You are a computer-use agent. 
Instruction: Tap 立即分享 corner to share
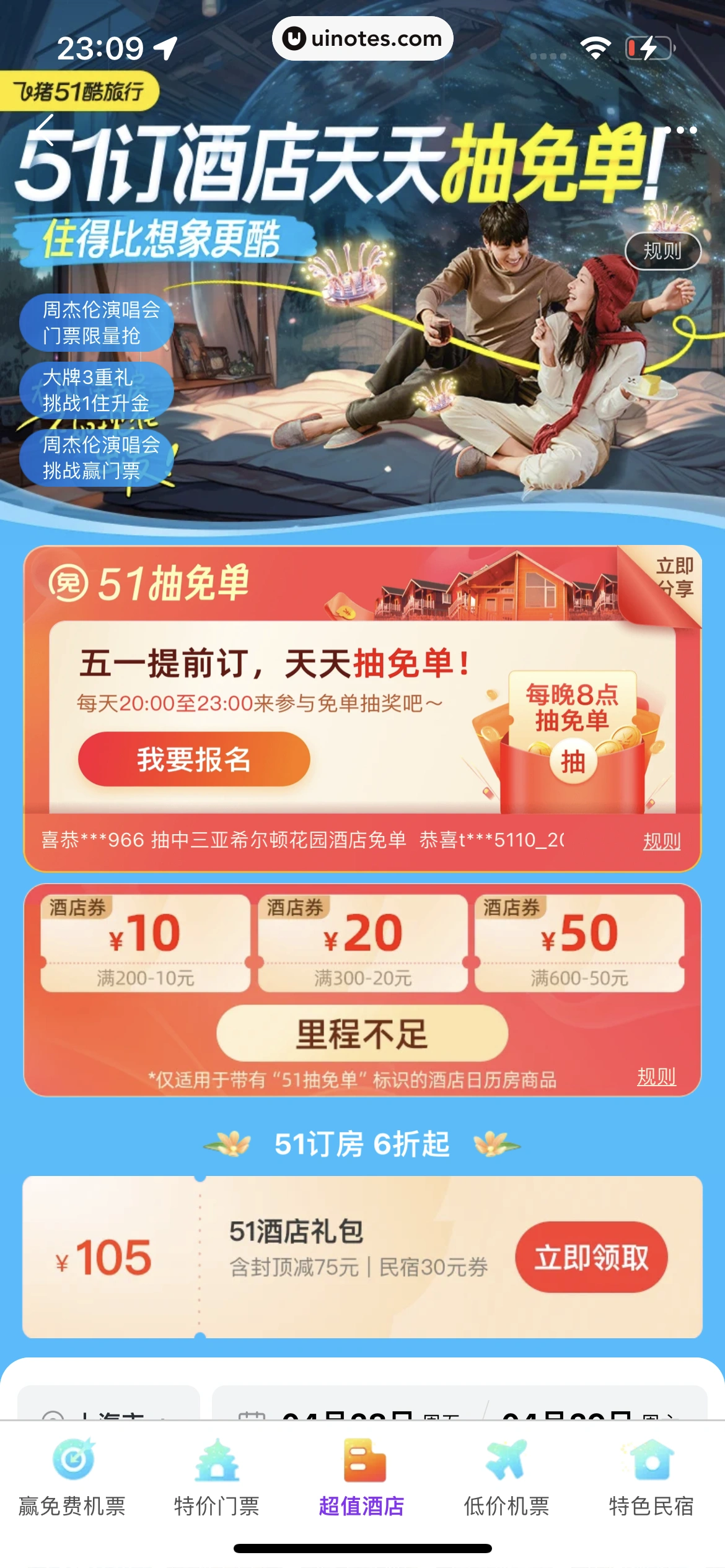tap(674, 577)
